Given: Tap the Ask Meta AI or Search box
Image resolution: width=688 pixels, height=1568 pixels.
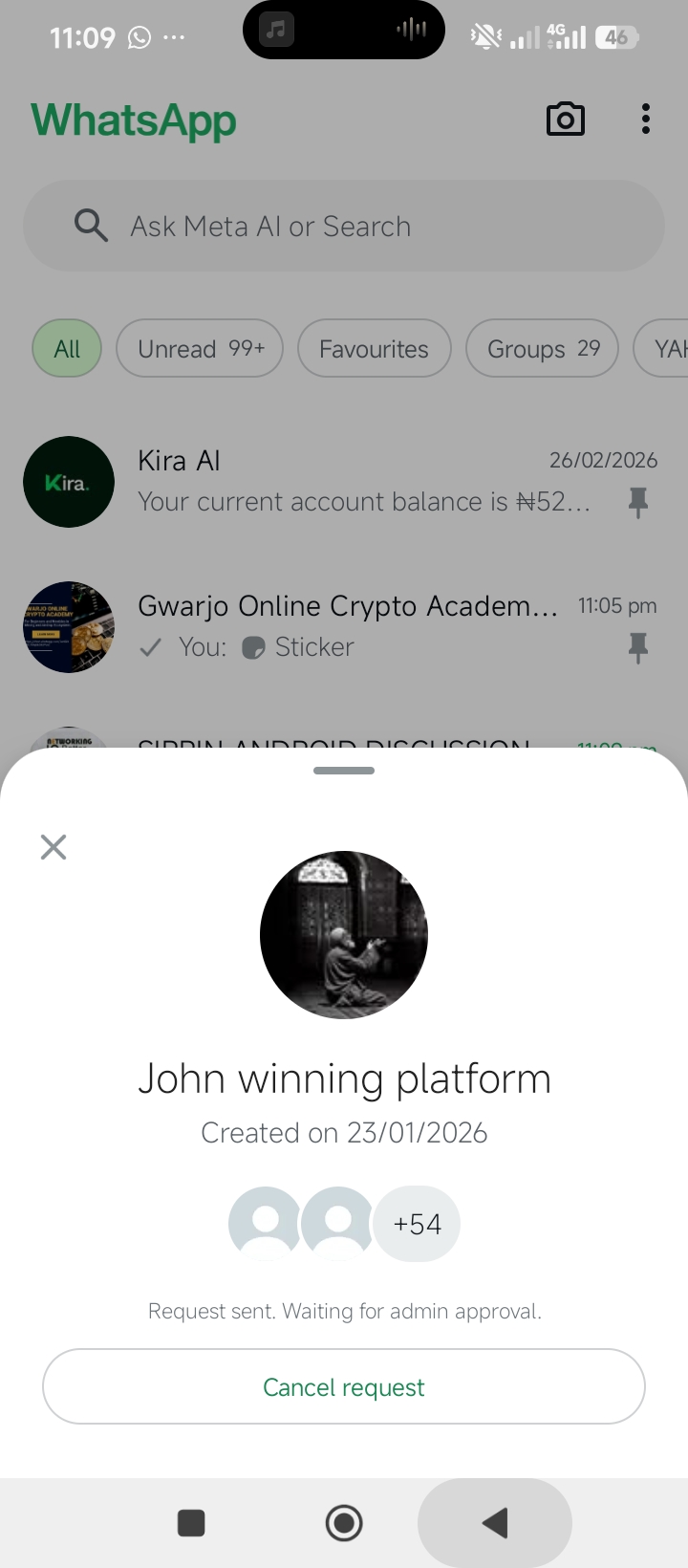Looking at the screenshot, I should [344, 227].
